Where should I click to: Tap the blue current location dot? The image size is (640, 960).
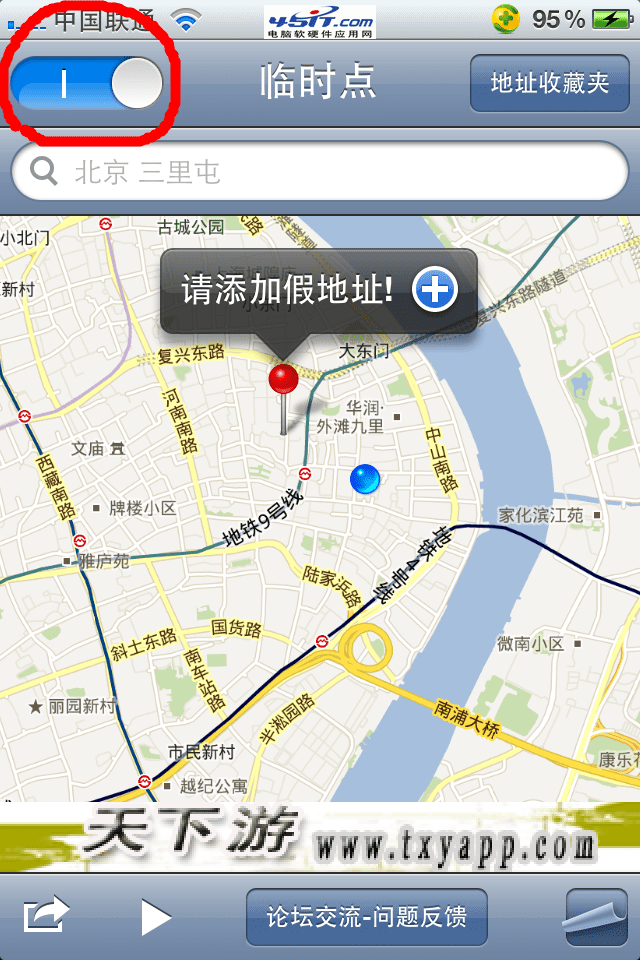[365, 480]
